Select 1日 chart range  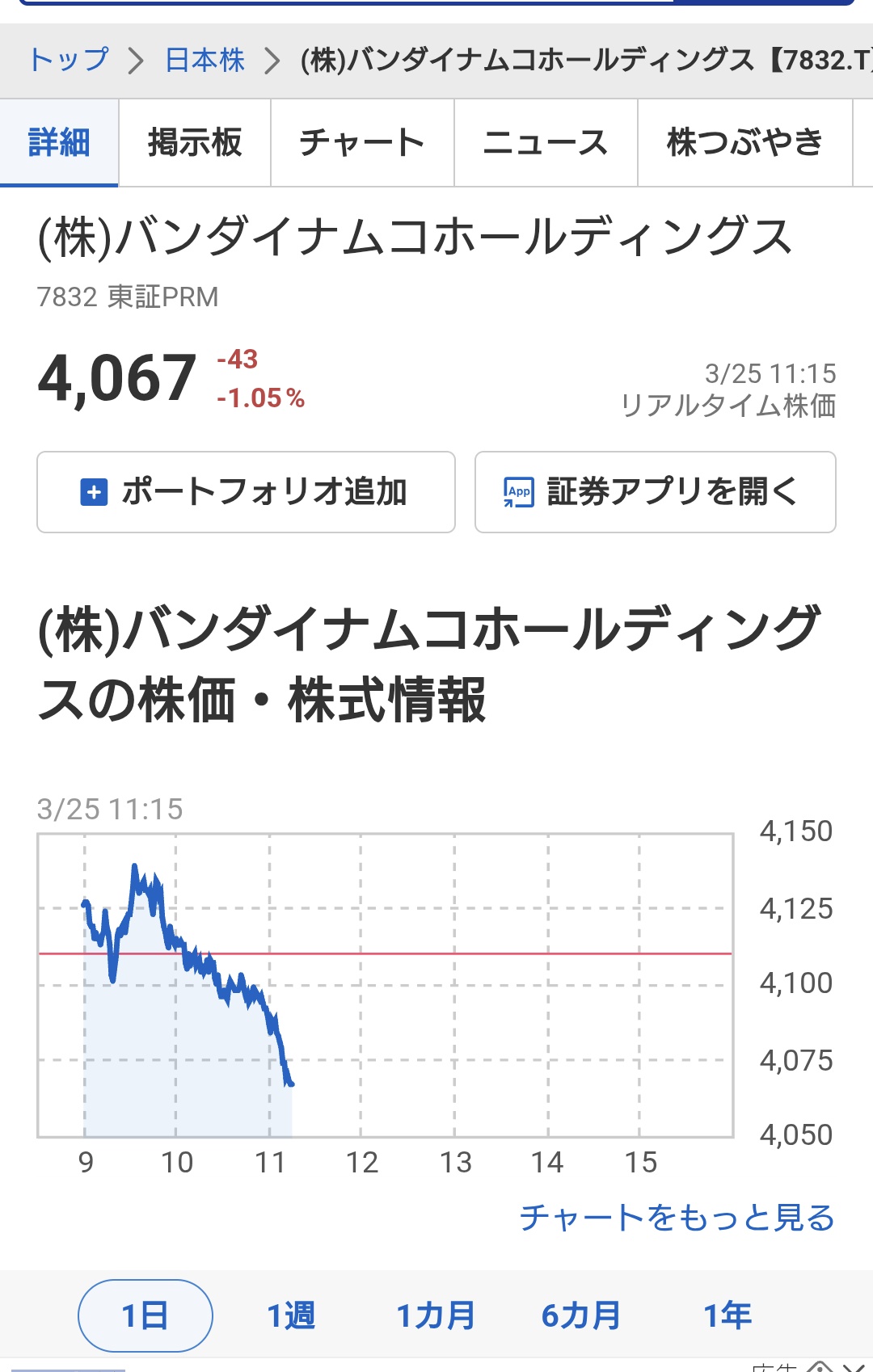coord(145,1315)
